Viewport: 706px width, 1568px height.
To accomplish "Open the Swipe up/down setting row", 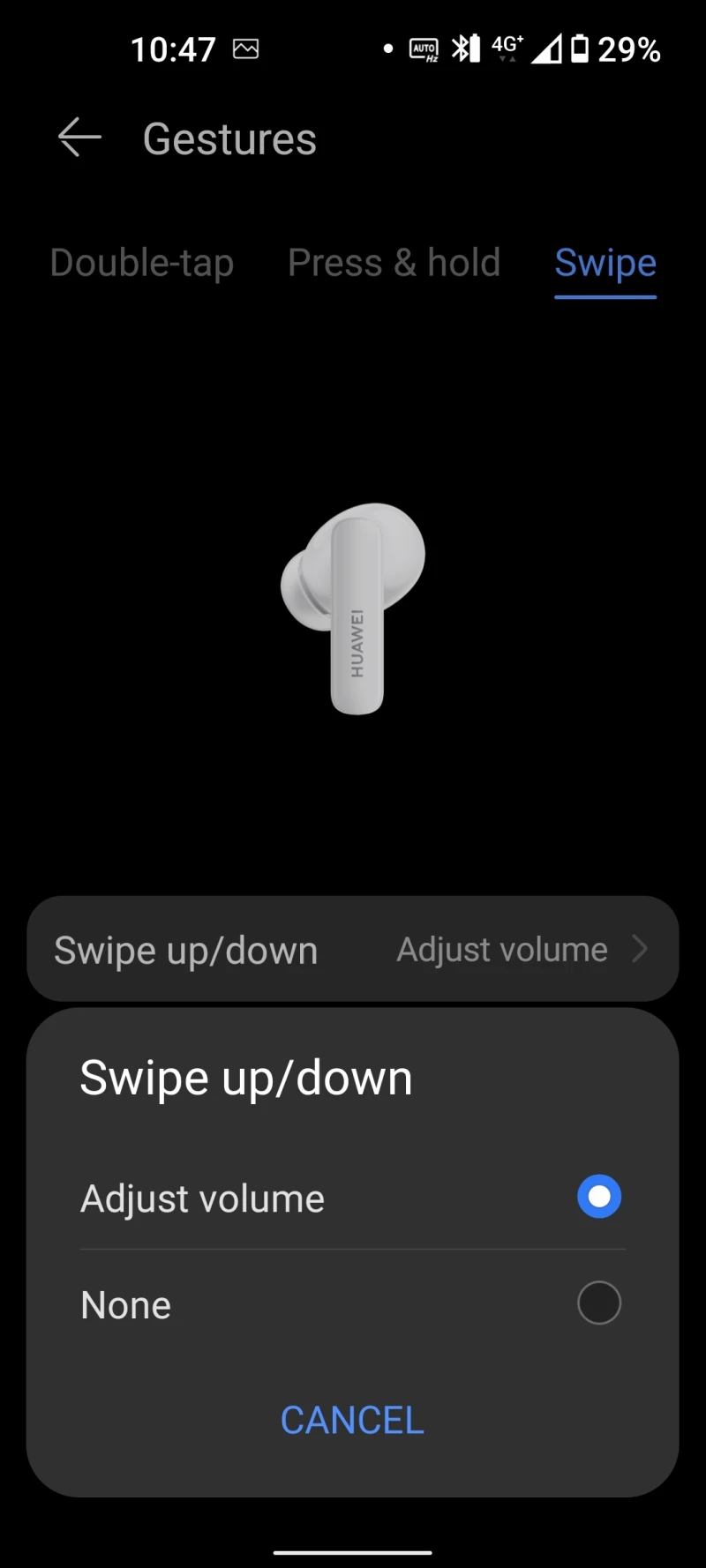I will coord(352,950).
